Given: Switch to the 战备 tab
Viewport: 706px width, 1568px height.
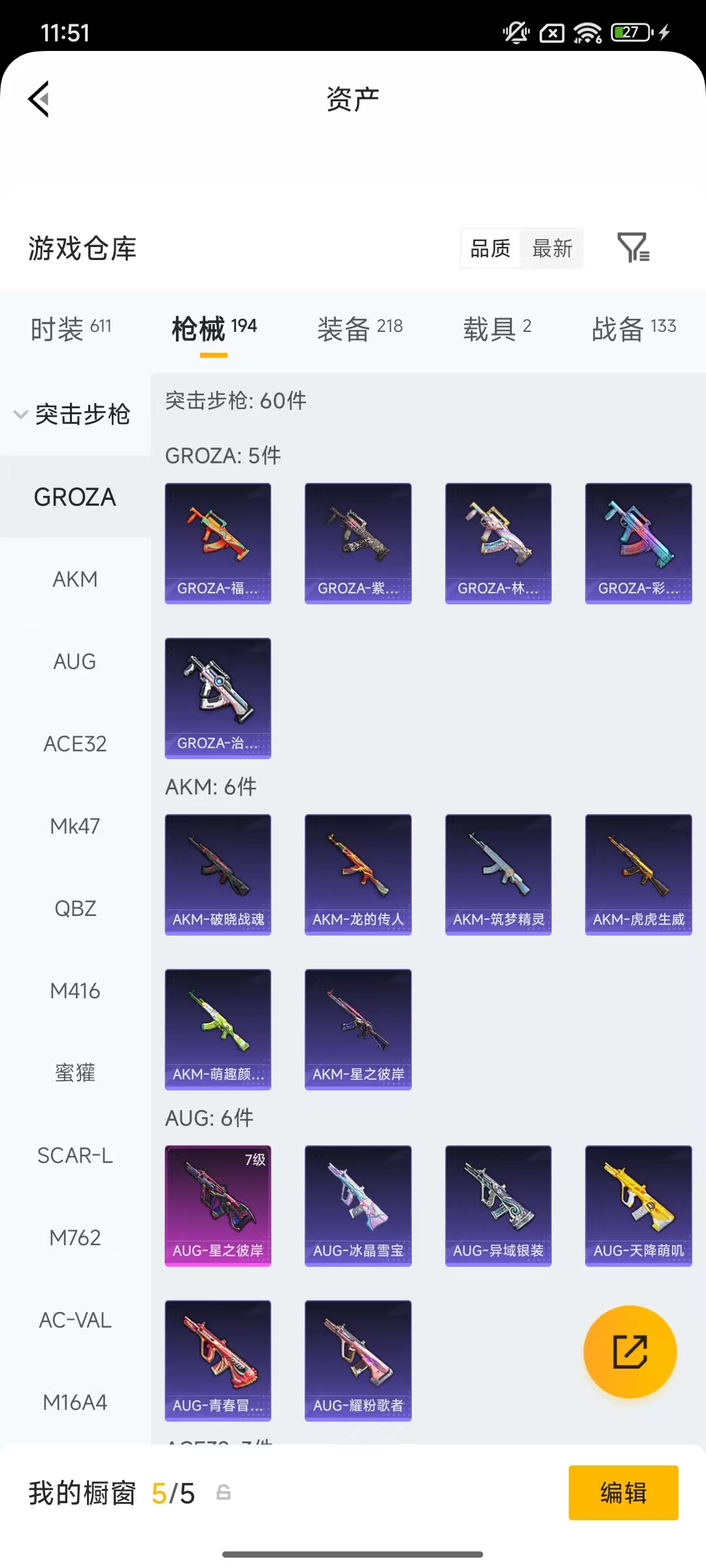Looking at the screenshot, I should [x=633, y=328].
